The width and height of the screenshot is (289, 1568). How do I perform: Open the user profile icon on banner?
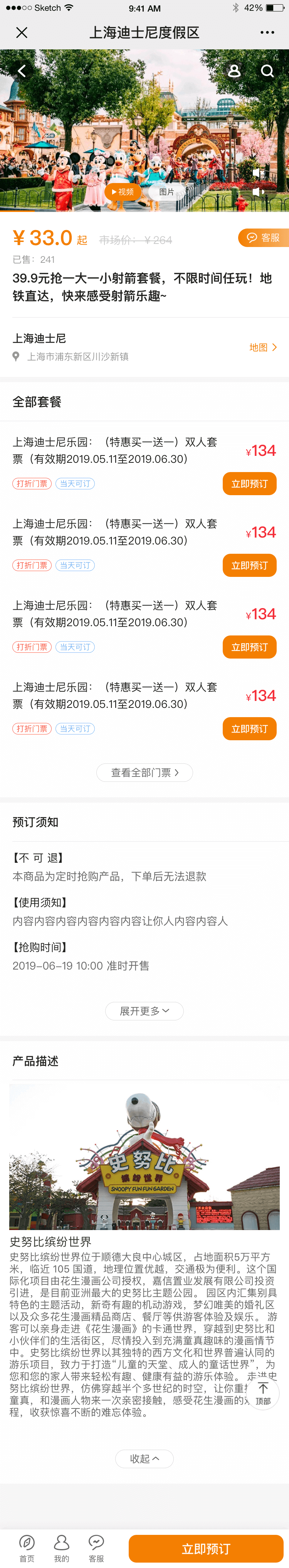click(234, 71)
